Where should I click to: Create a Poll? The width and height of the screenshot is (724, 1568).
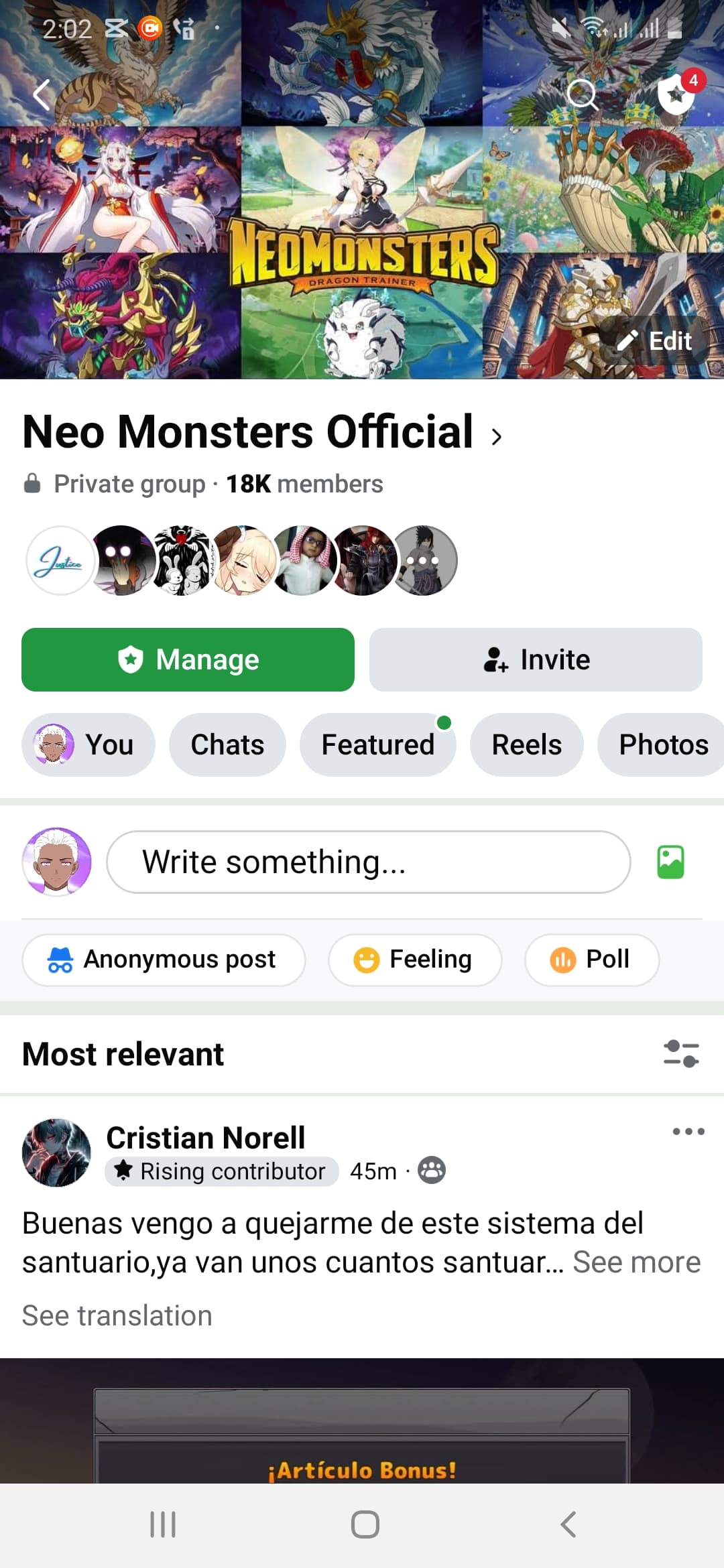pos(591,960)
